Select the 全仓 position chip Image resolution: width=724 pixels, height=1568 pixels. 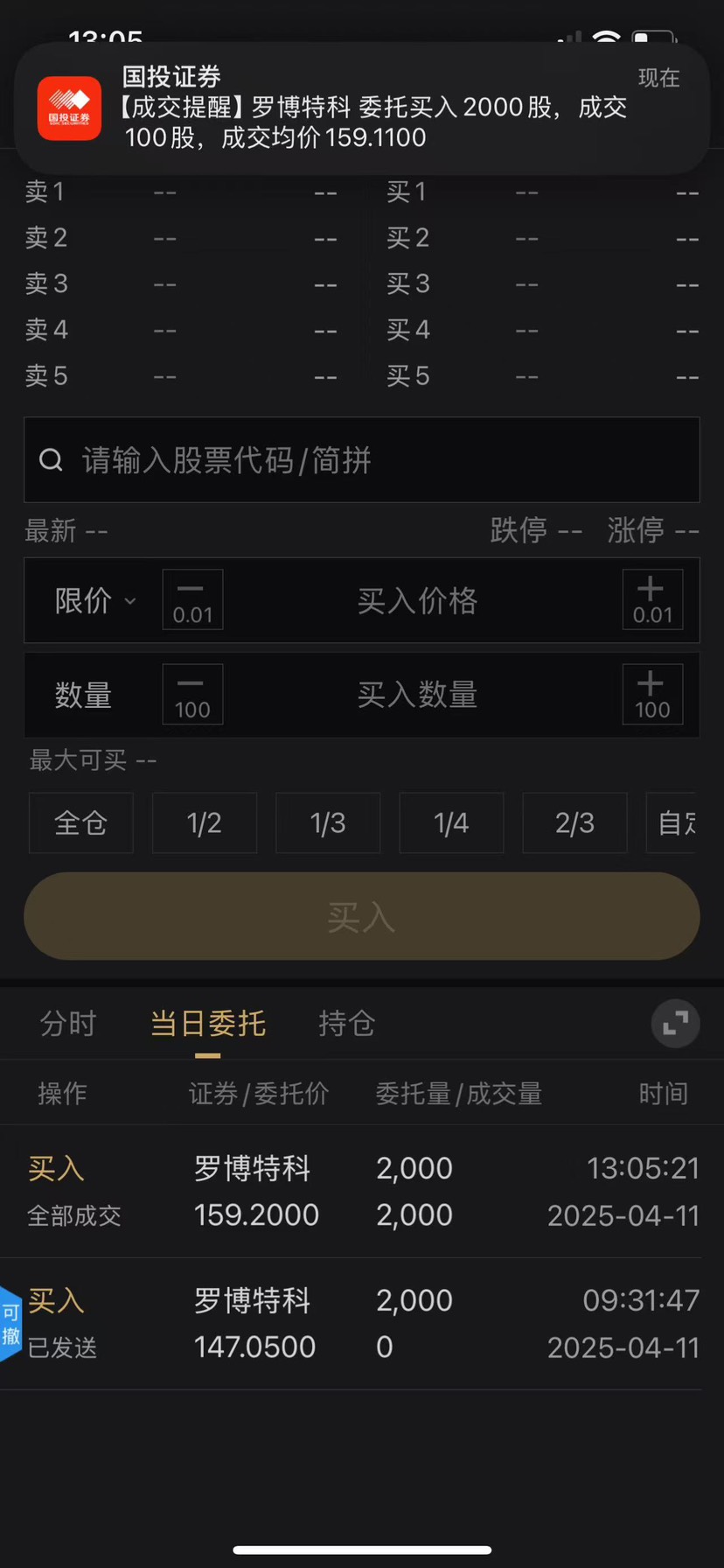pos(81,822)
